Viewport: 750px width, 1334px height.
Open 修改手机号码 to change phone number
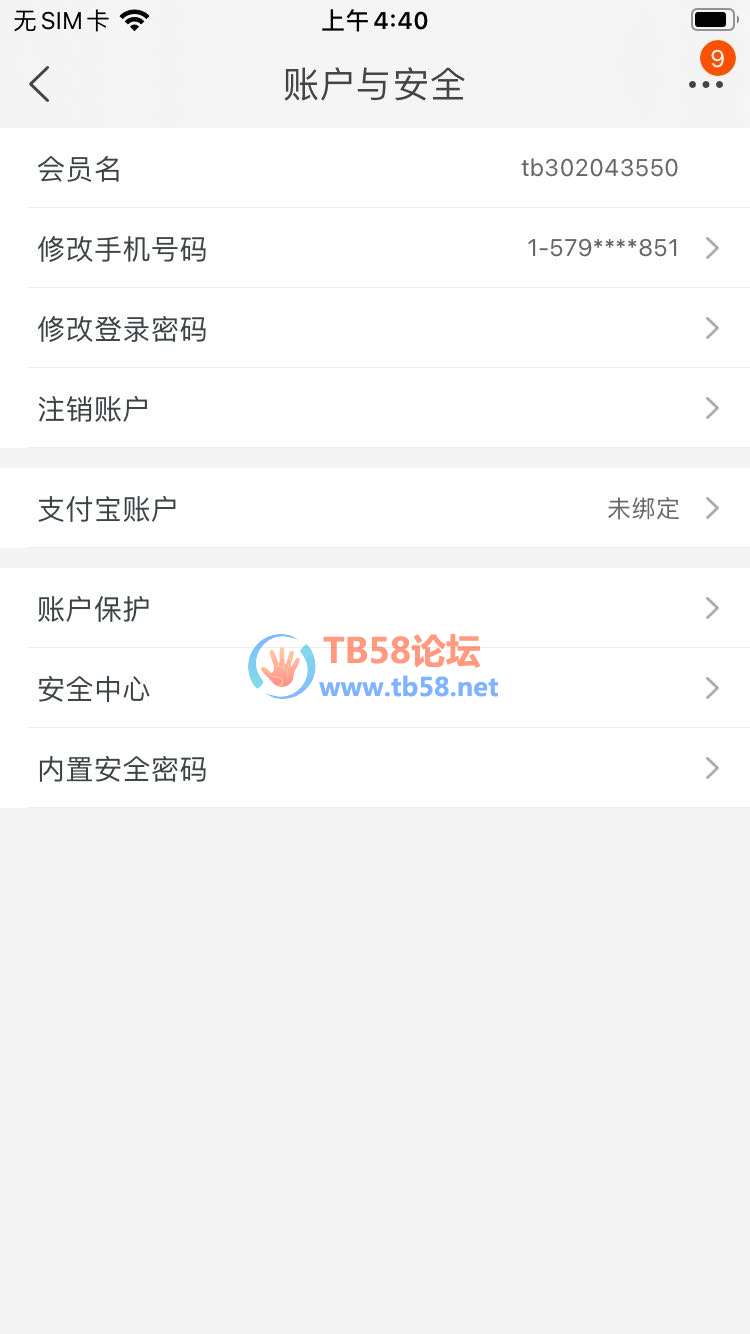click(x=375, y=248)
